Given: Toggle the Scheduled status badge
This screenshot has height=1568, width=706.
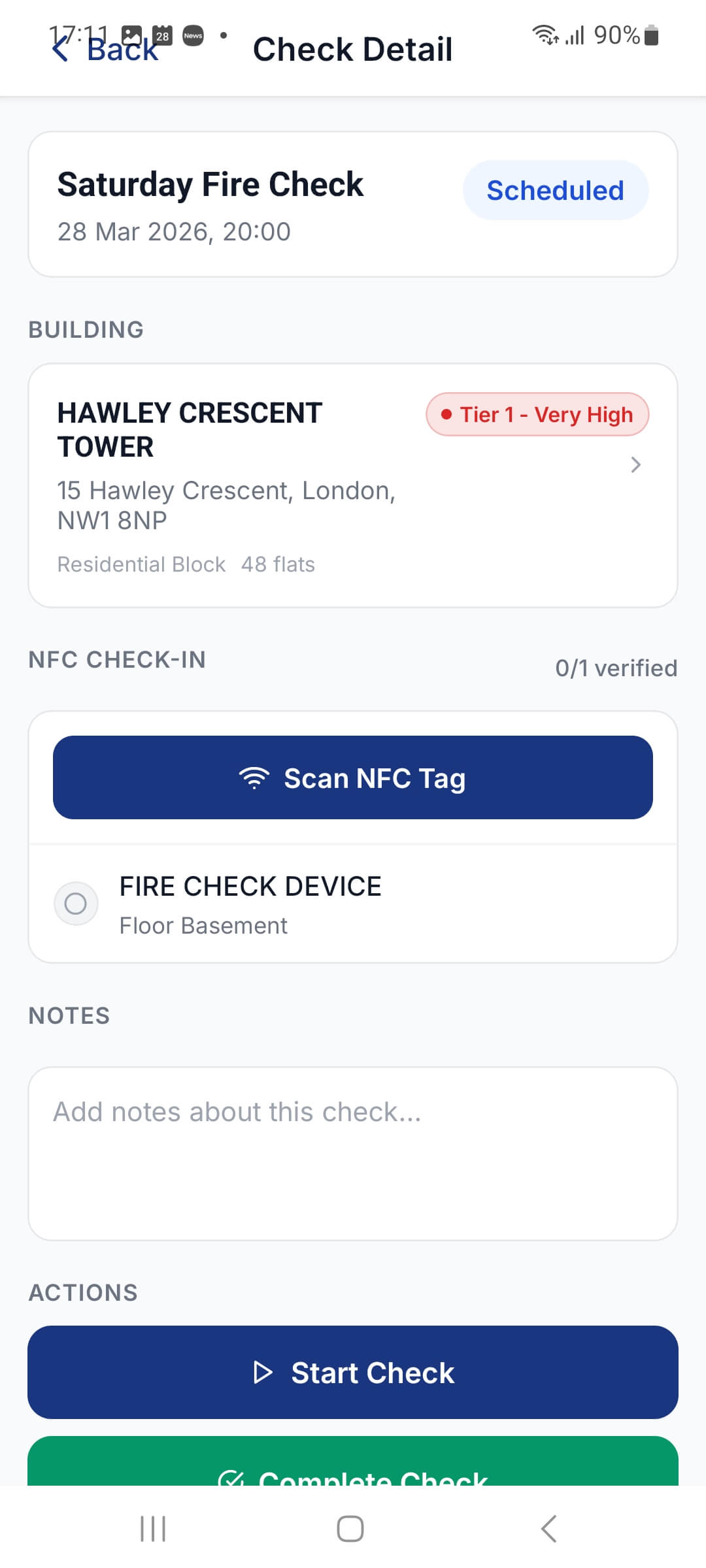Looking at the screenshot, I should 555,190.
